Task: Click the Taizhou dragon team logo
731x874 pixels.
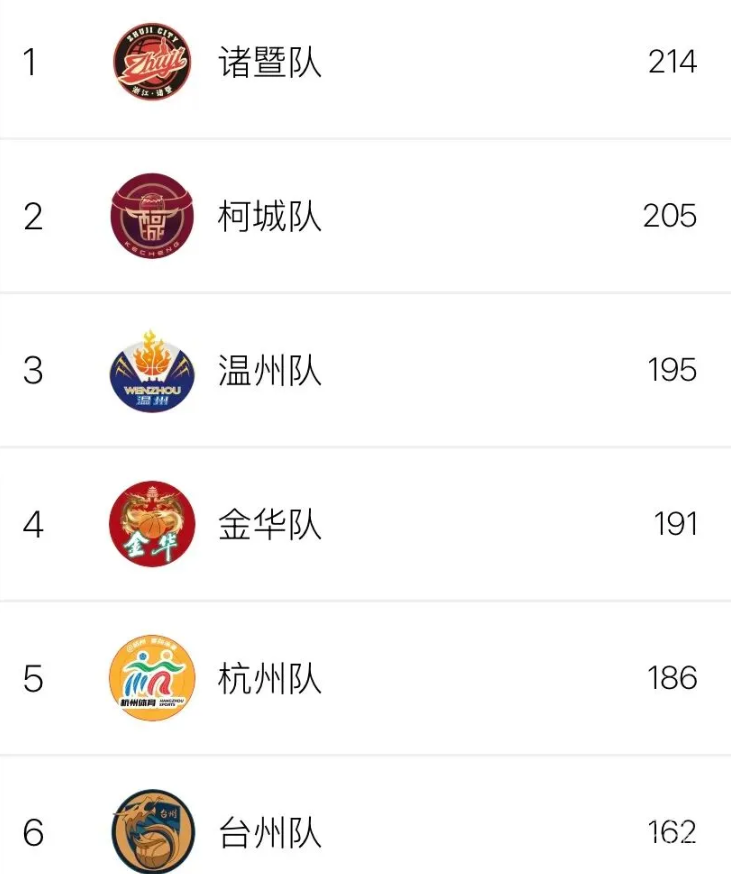Action: [x=152, y=830]
